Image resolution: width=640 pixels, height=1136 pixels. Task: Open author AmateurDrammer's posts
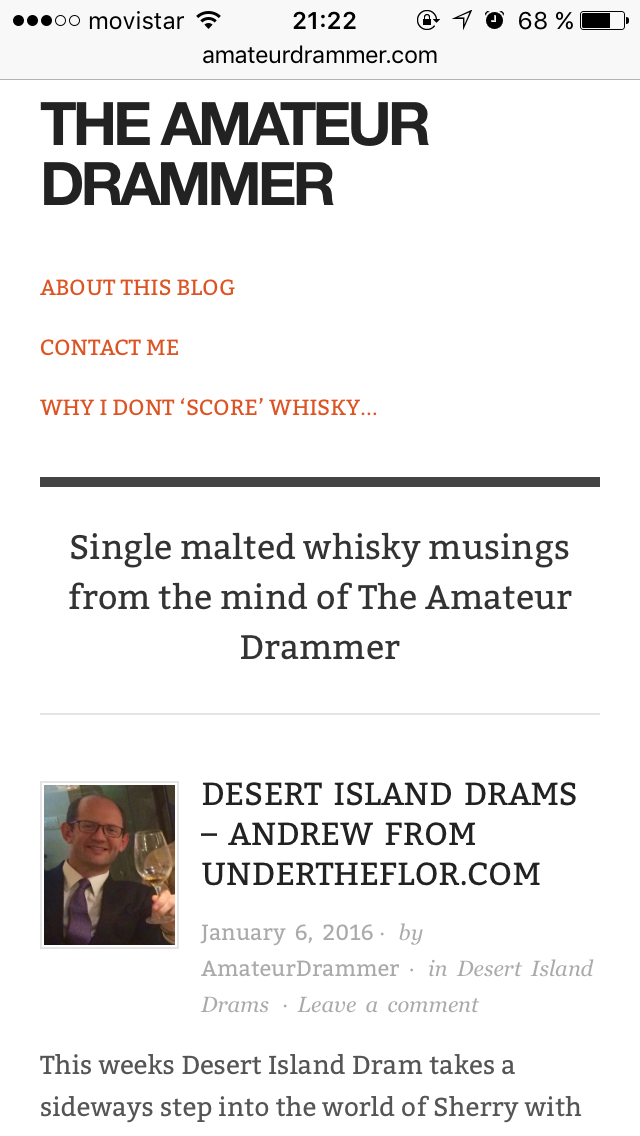(300, 969)
